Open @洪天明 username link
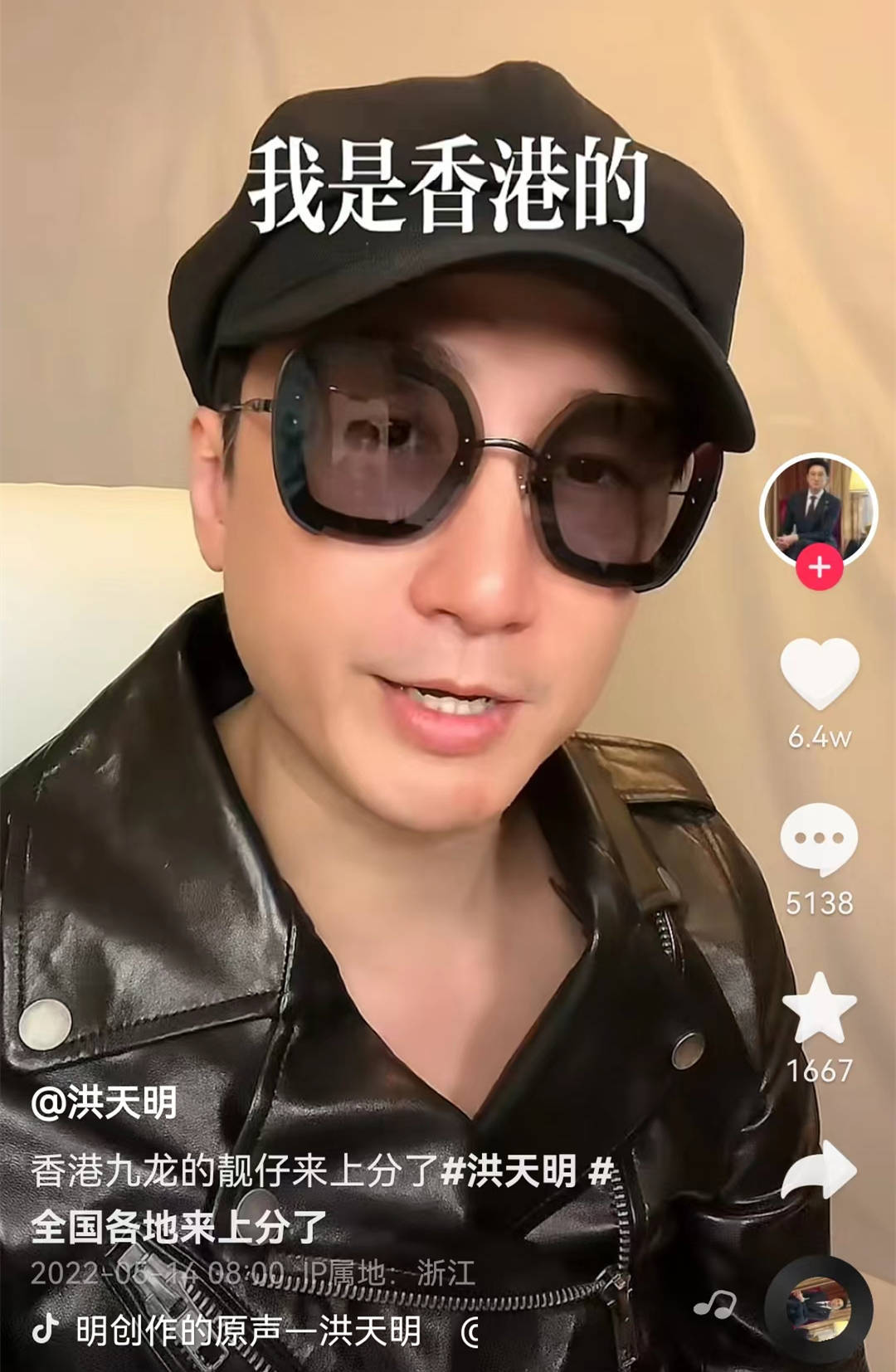This screenshot has height=1372, width=896. click(104, 1103)
